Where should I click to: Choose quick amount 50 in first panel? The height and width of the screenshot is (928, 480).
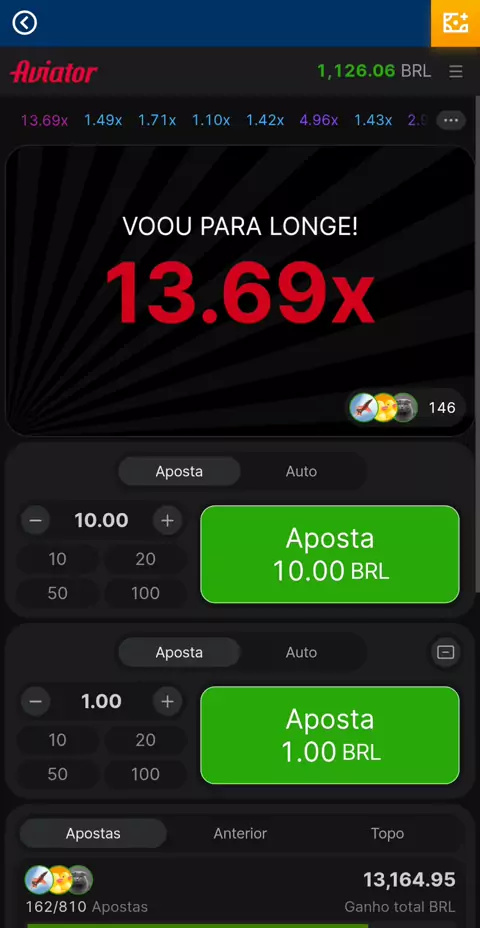(x=57, y=593)
